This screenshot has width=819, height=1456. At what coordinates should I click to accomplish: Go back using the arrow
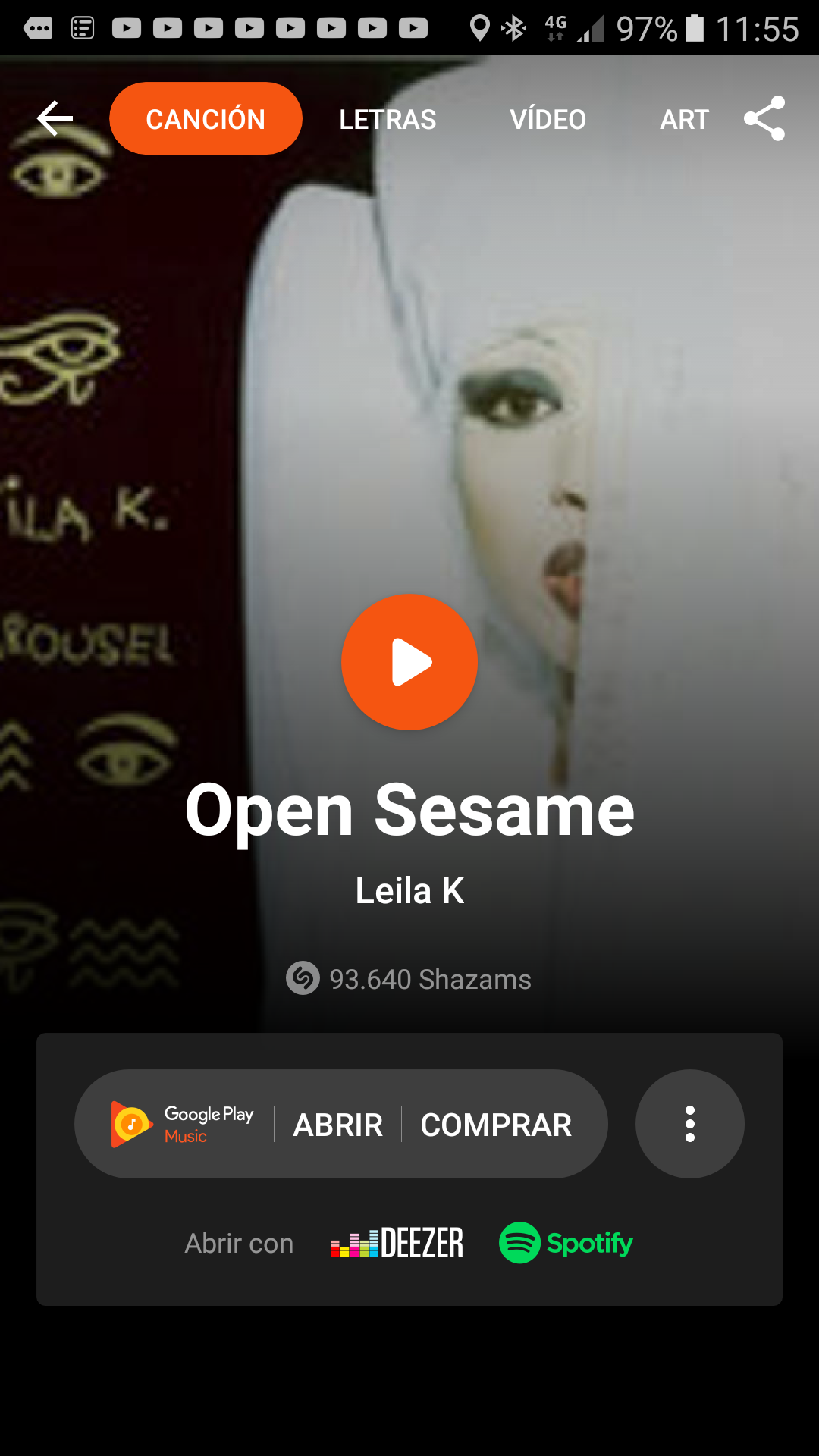55,118
